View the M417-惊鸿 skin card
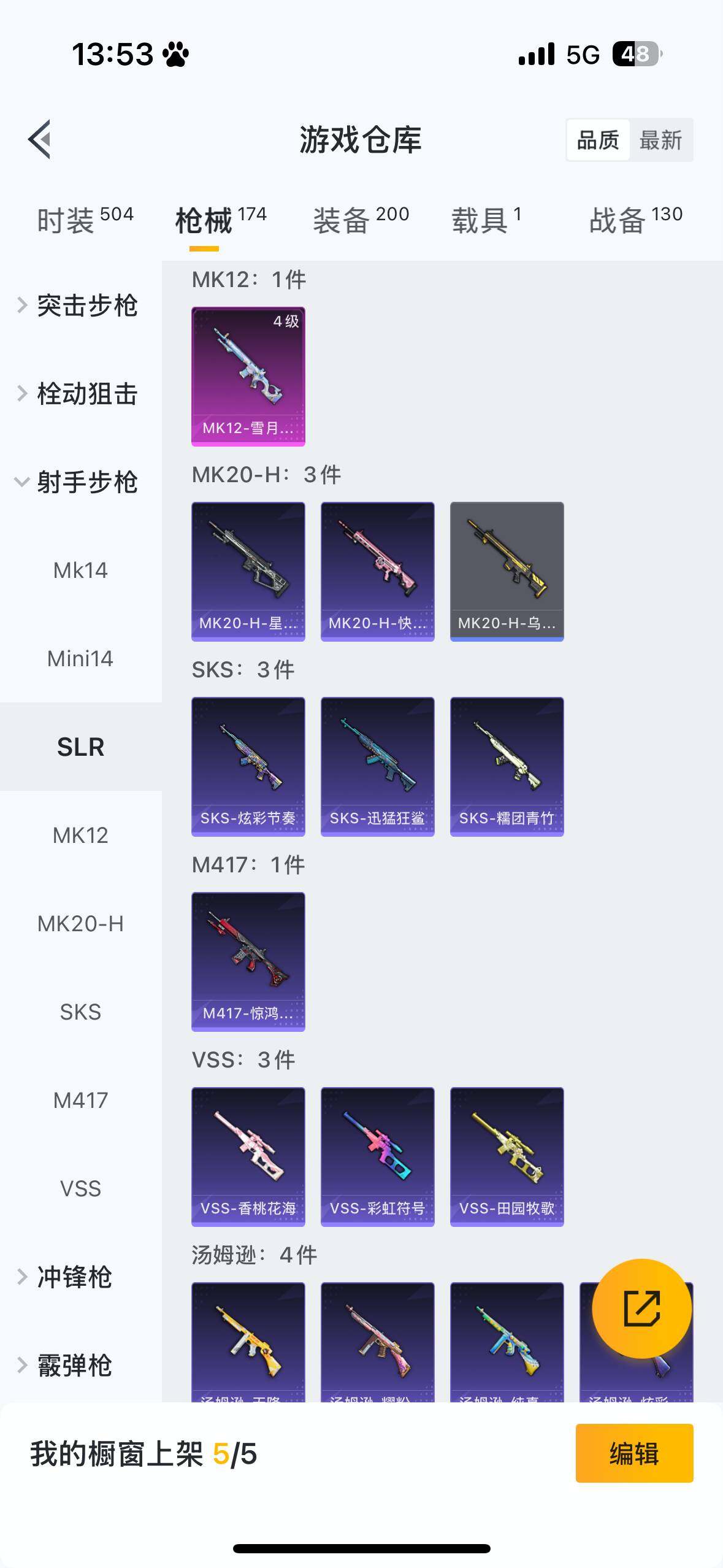The image size is (723, 1568). click(x=248, y=961)
